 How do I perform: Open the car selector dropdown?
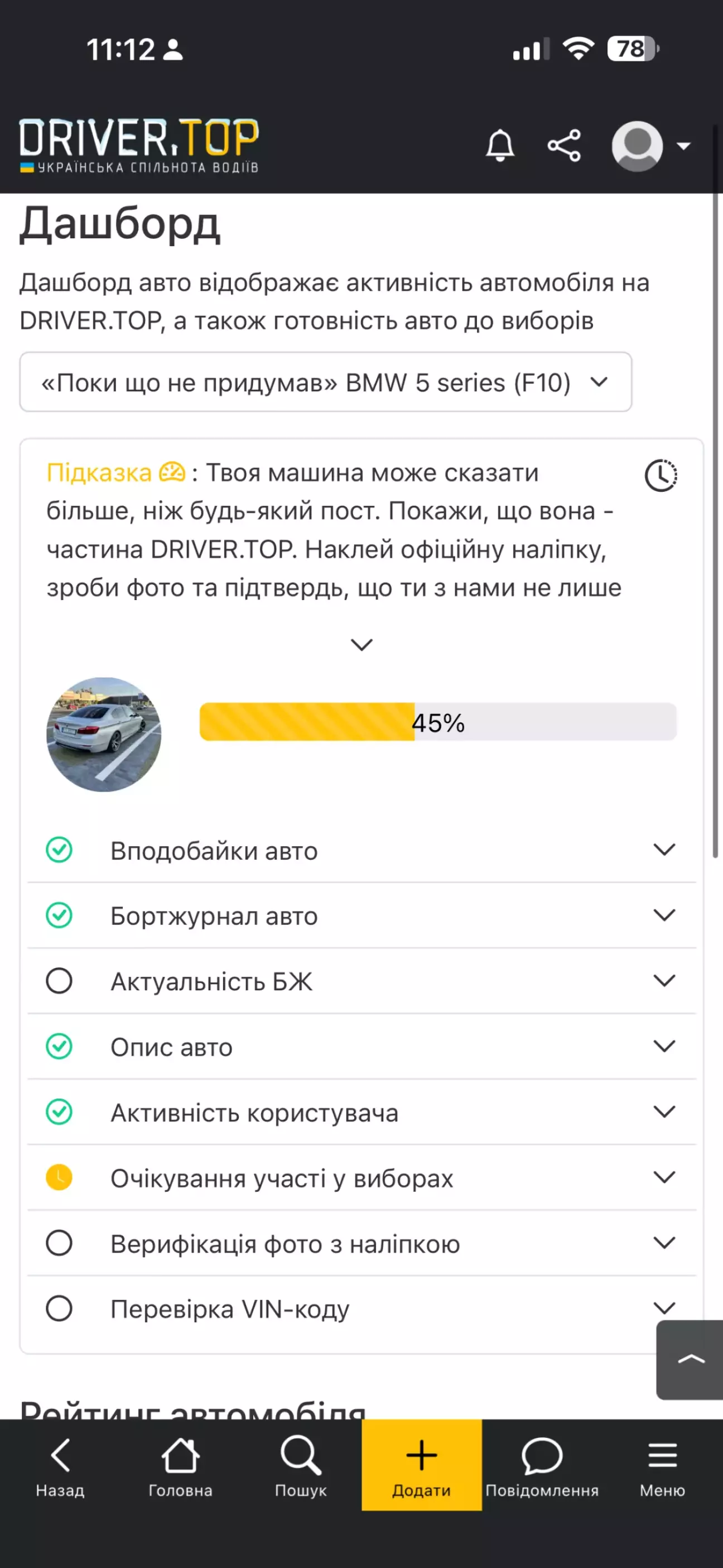[x=326, y=382]
